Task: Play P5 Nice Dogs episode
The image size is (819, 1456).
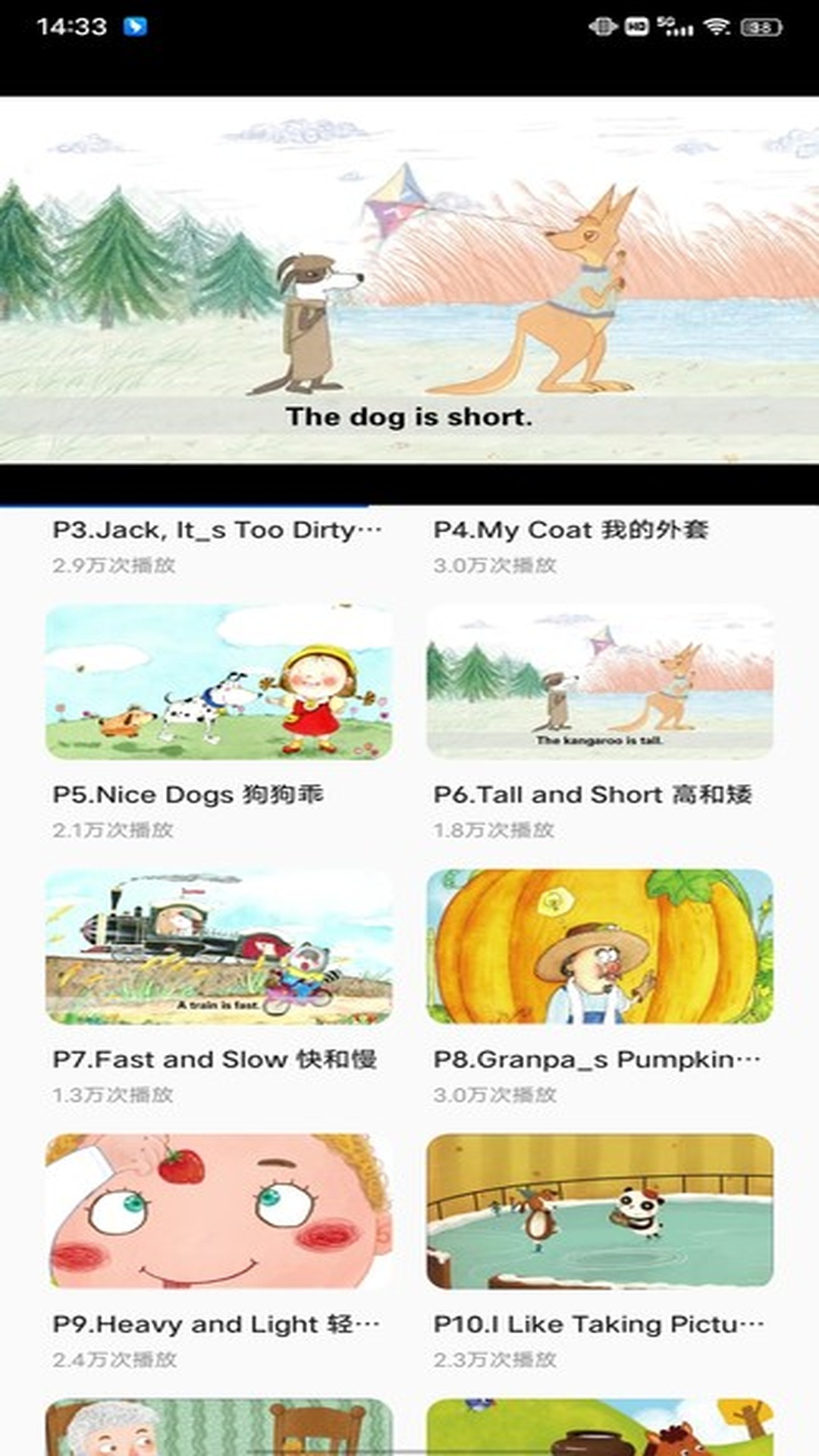Action: point(219,682)
